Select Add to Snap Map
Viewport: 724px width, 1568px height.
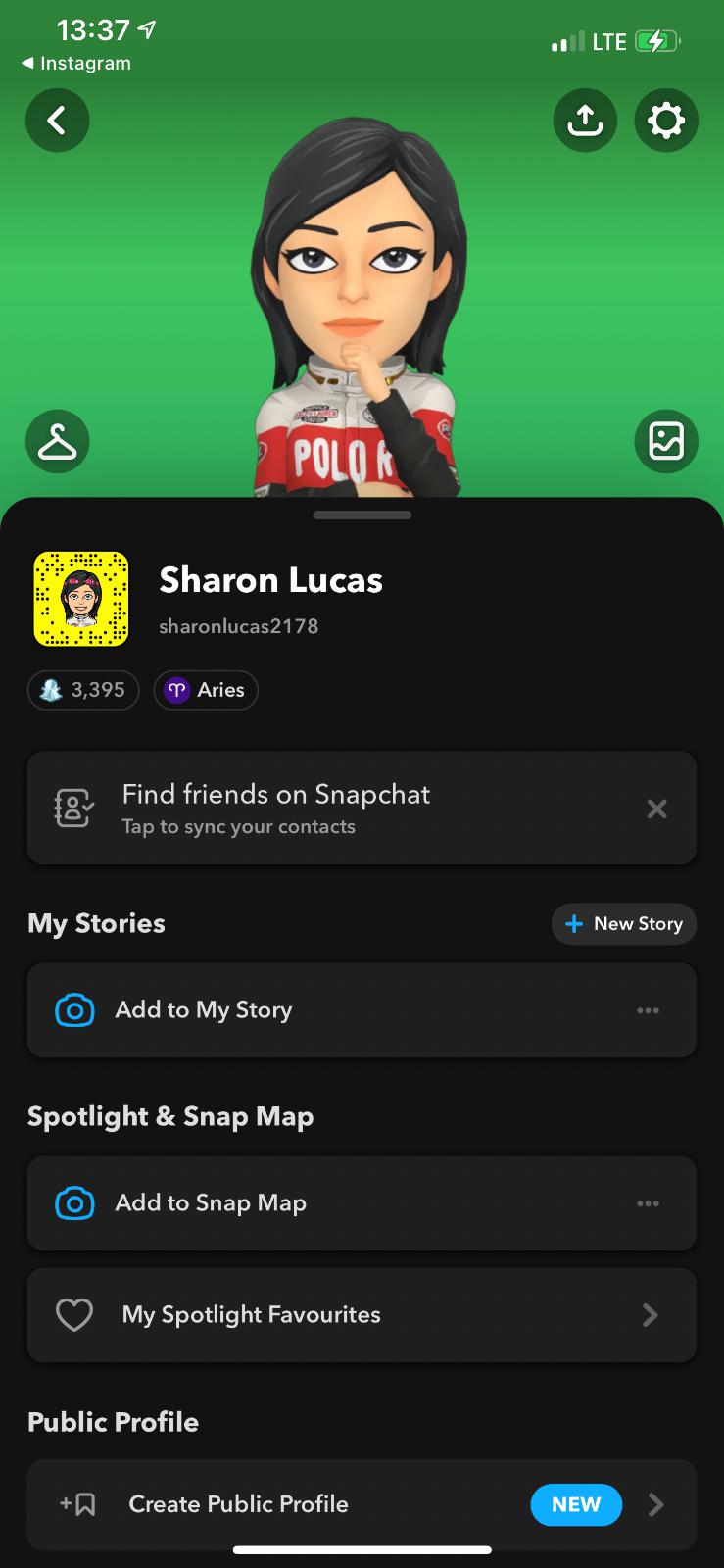[294, 1203]
